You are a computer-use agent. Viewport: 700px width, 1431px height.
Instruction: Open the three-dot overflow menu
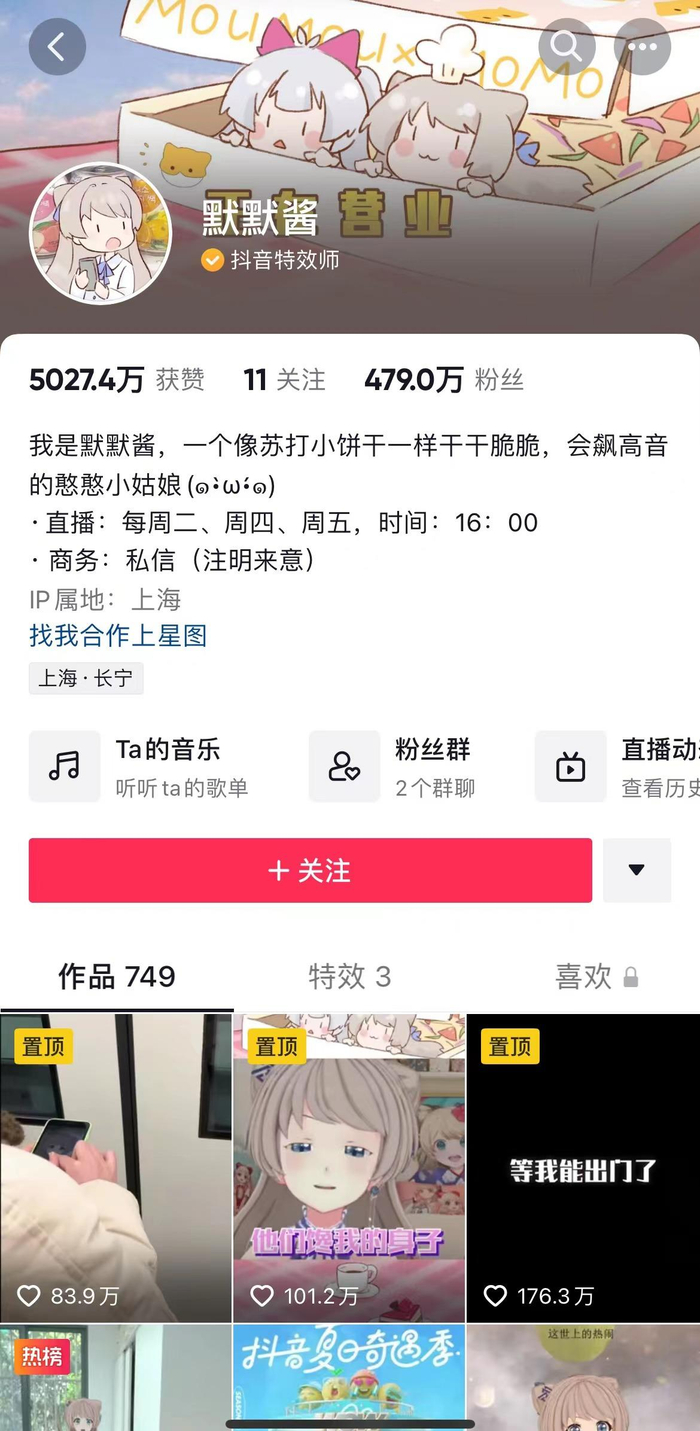(x=642, y=46)
